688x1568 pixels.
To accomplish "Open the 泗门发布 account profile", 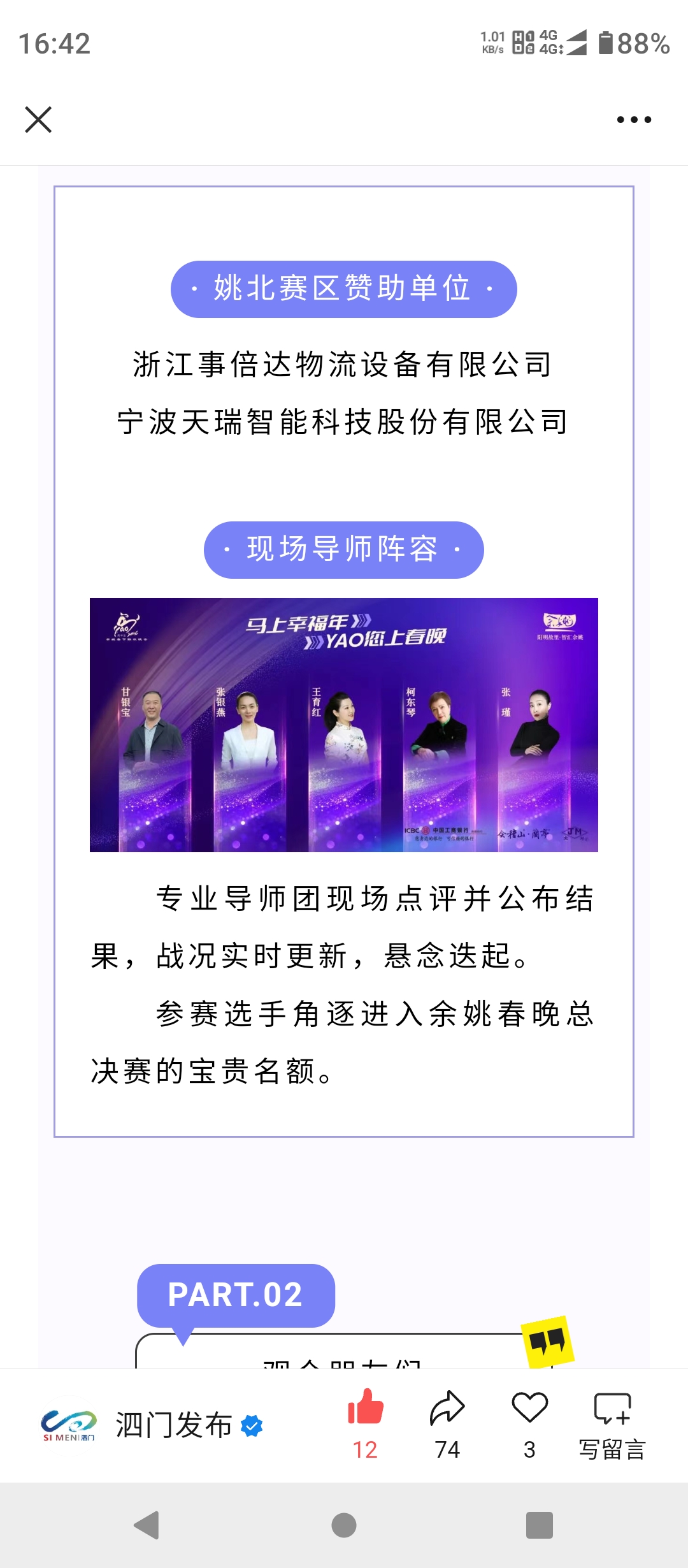I will pyautogui.click(x=173, y=1425).
